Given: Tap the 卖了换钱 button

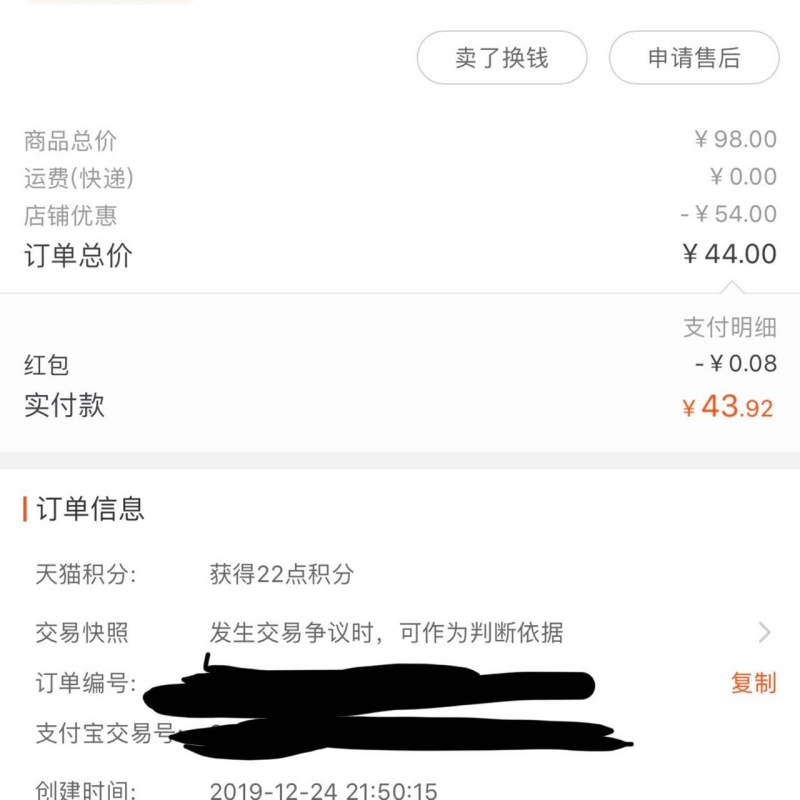Looking at the screenshot, I should pyautogui.click(x=501, y=58).
